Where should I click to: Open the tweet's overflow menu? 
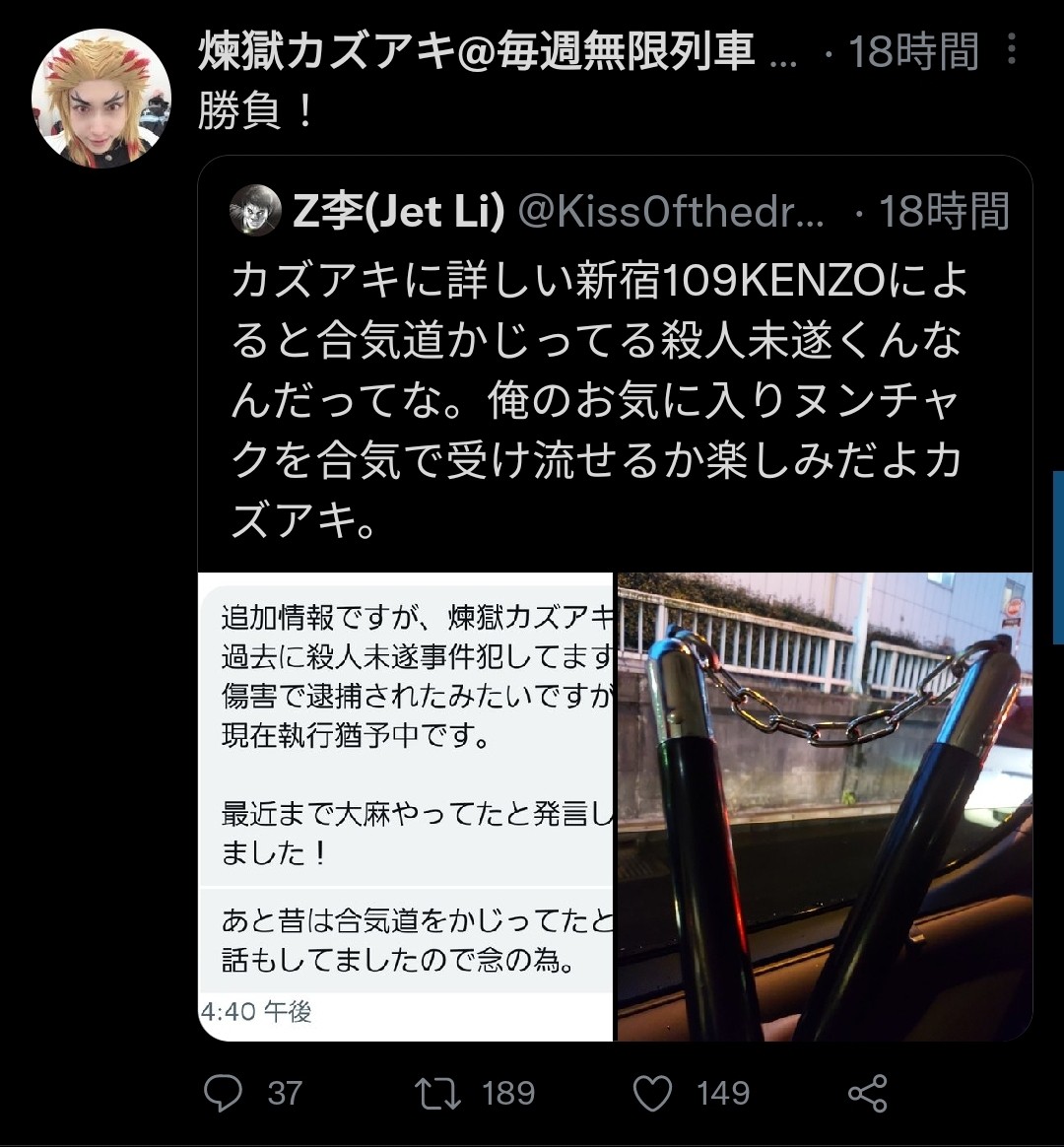(x=1012, y=50)
